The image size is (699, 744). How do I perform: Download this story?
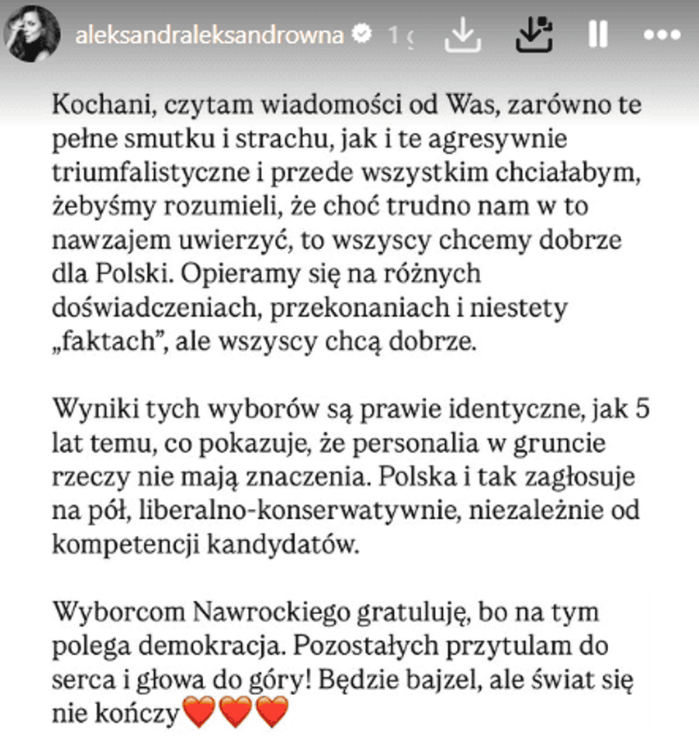click(x=462, y=35)
